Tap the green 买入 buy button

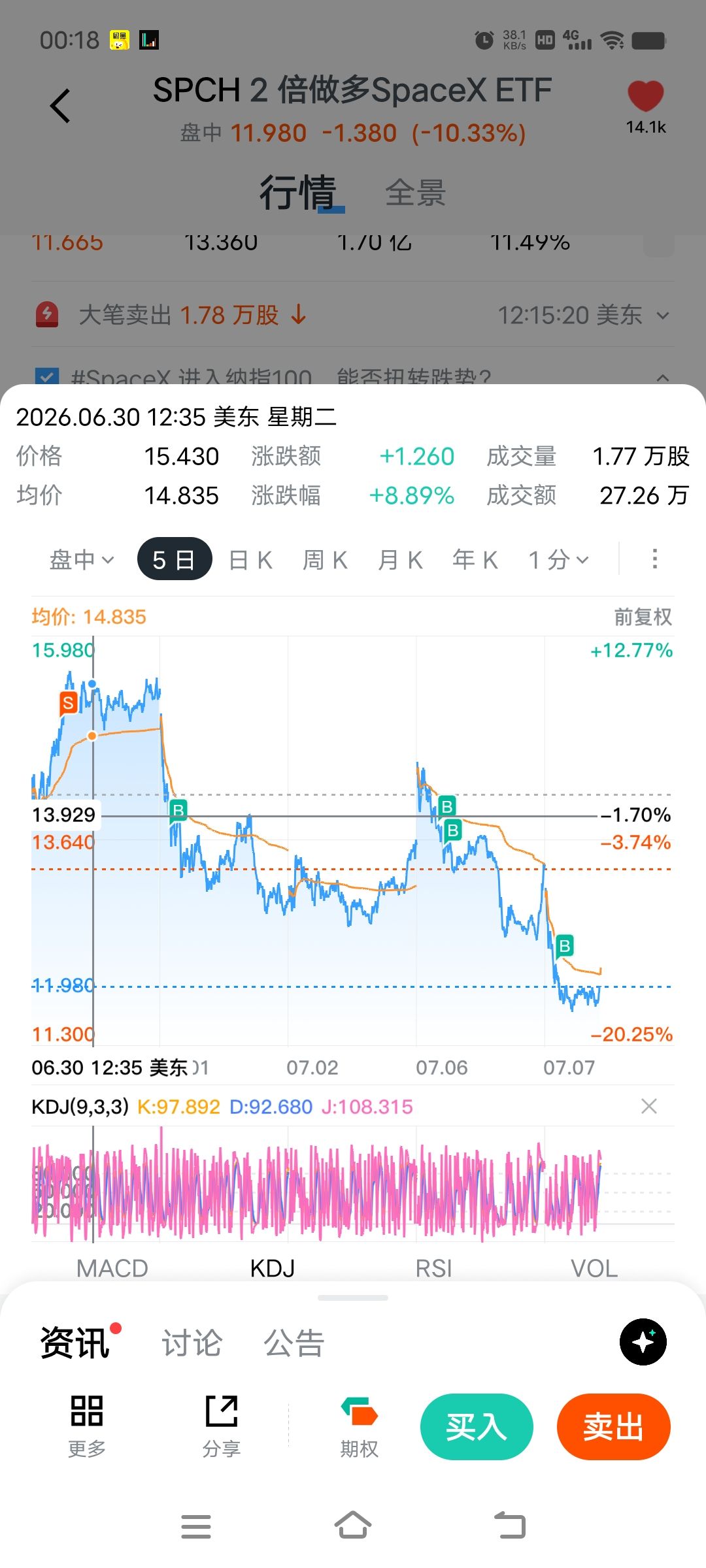(x=477, y=1426)
